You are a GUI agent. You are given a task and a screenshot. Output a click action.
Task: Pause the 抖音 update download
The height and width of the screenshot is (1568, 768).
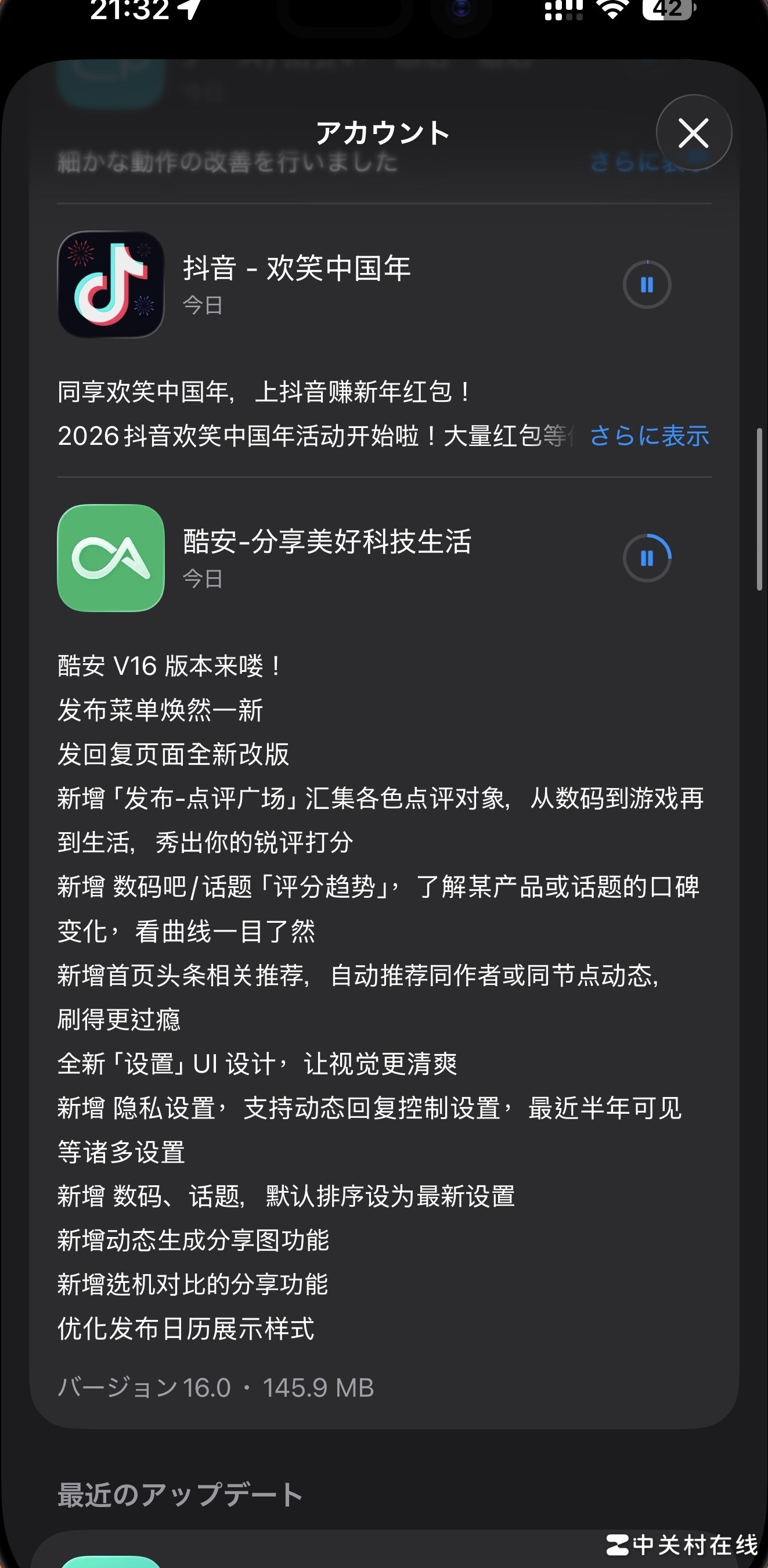coord(646,284)
